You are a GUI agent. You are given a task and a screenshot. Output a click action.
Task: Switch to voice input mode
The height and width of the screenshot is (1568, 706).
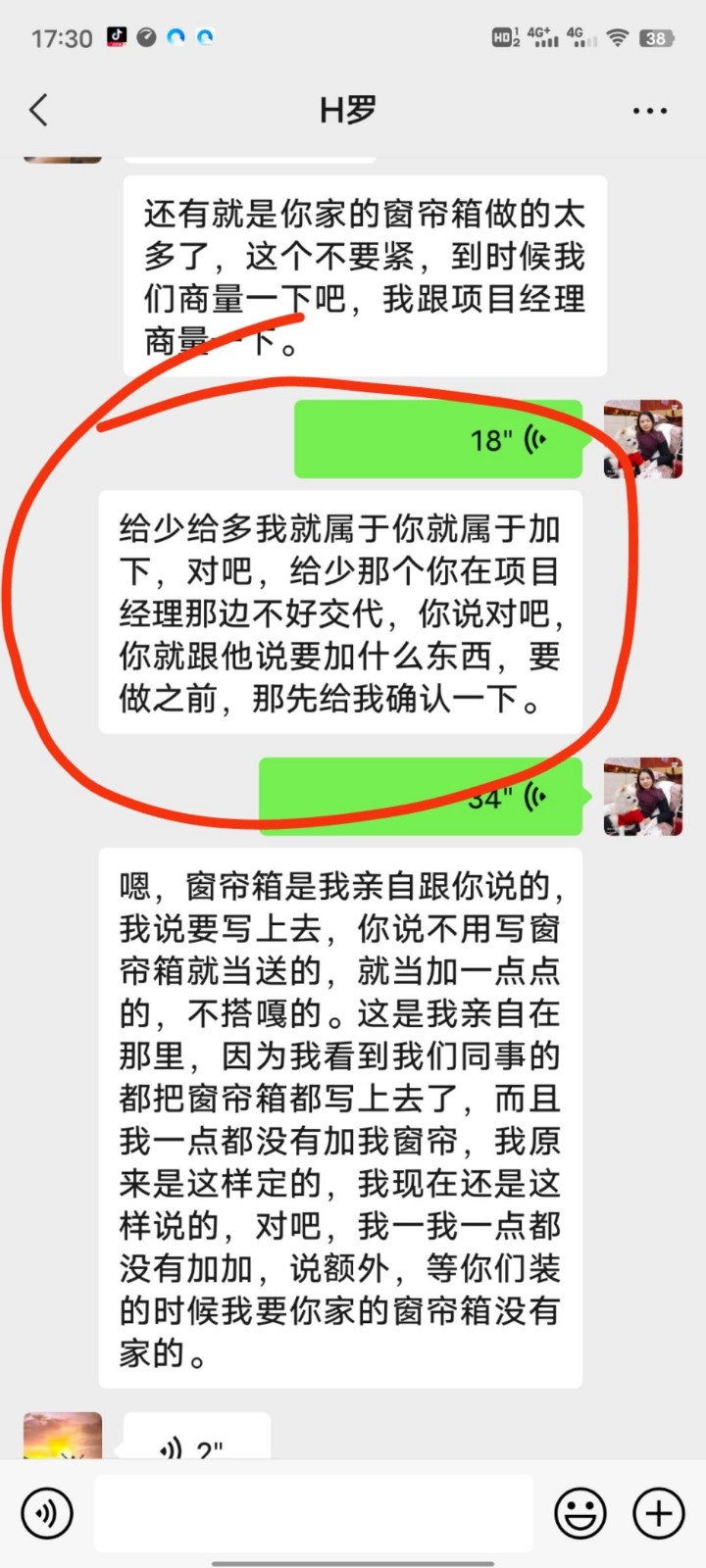(46, 1513)
